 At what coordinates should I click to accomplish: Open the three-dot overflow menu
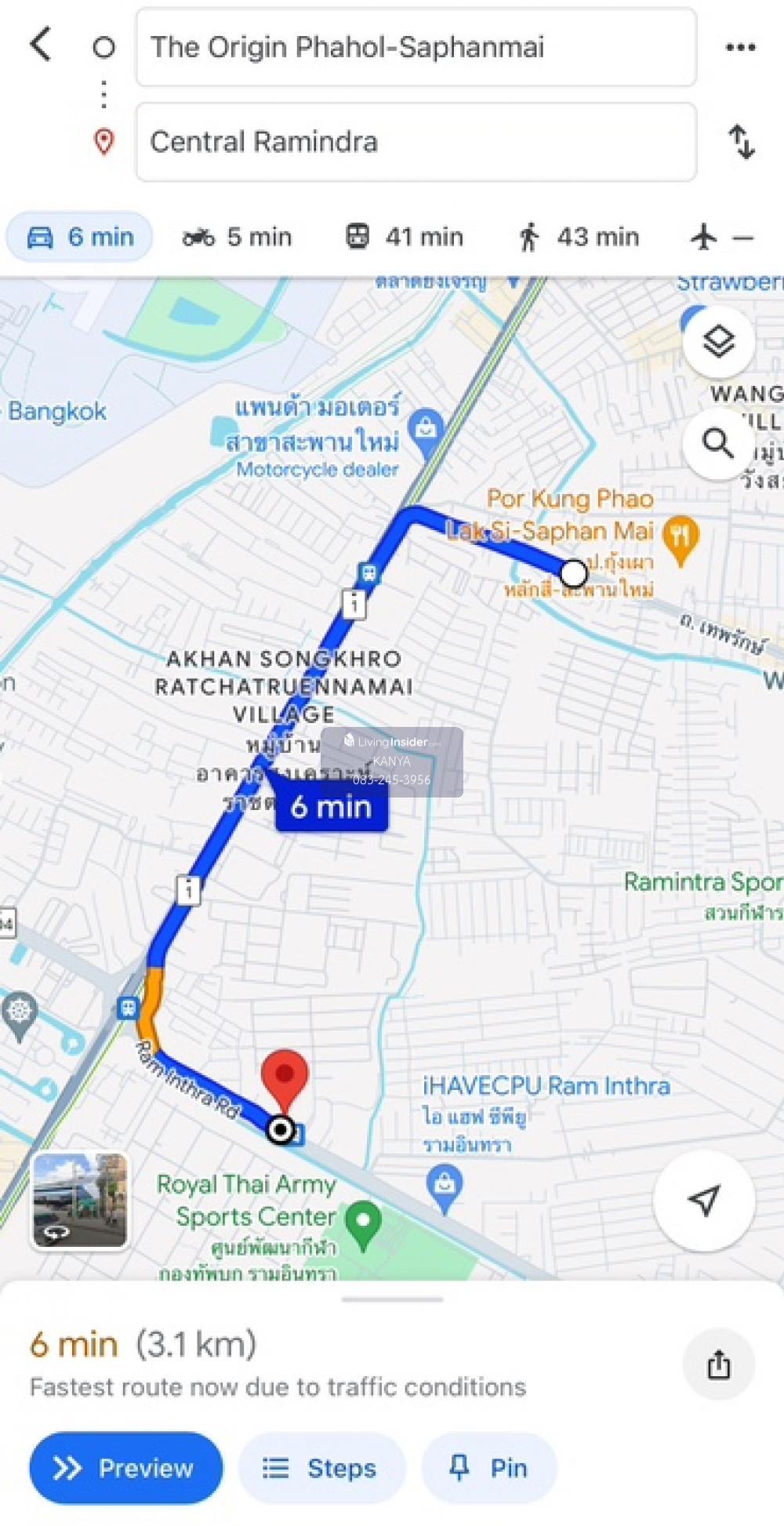tap(740, 47)
